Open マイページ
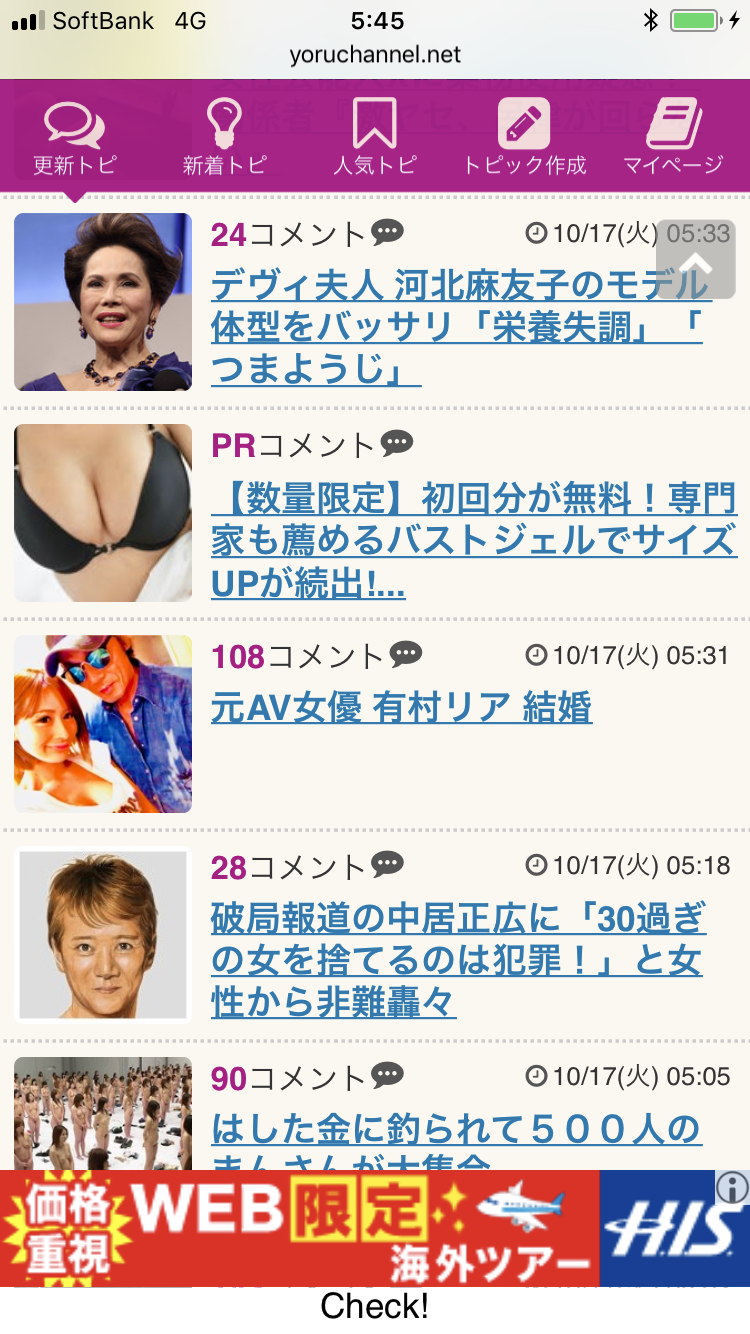This screenshot has width=750, height=1334. click(673, 139)
